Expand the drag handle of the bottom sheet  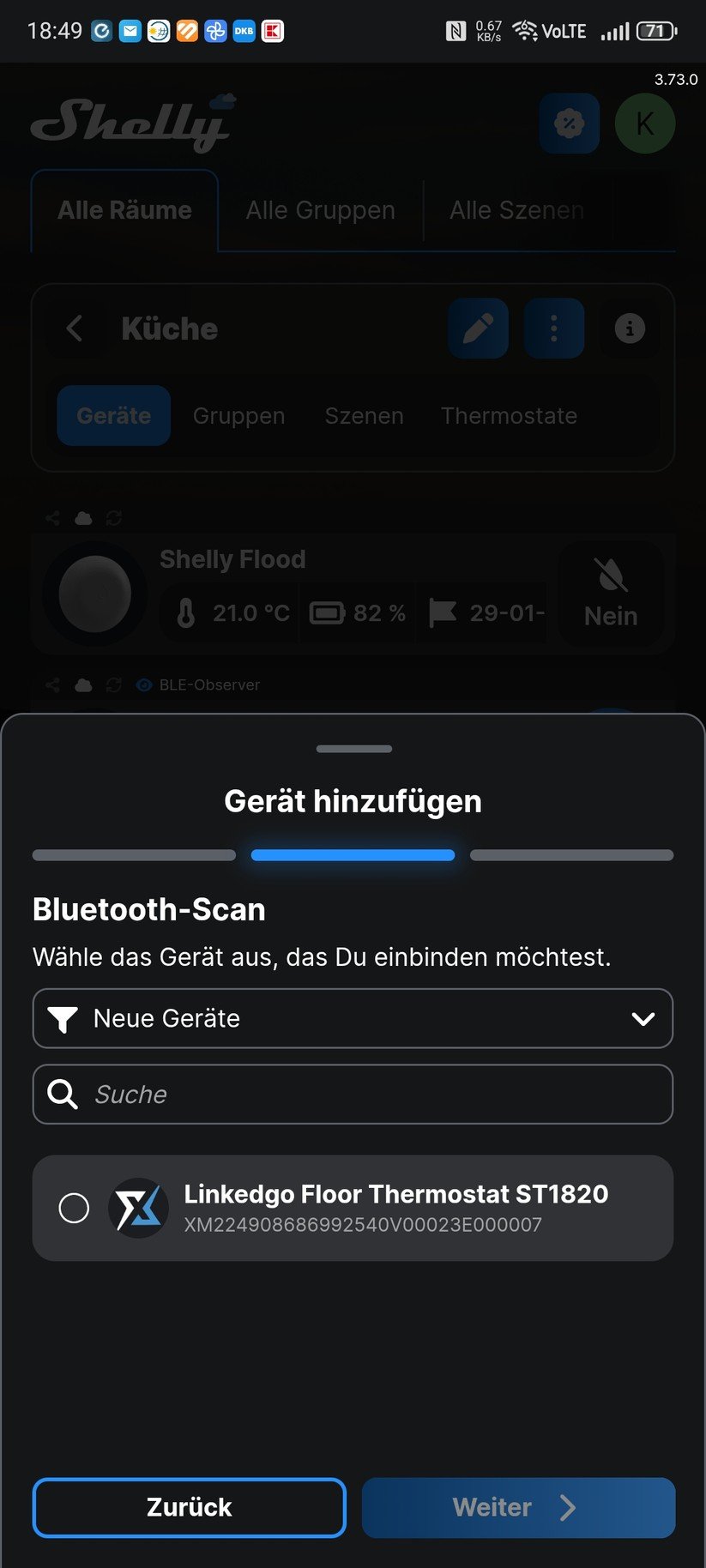[353, 748]
